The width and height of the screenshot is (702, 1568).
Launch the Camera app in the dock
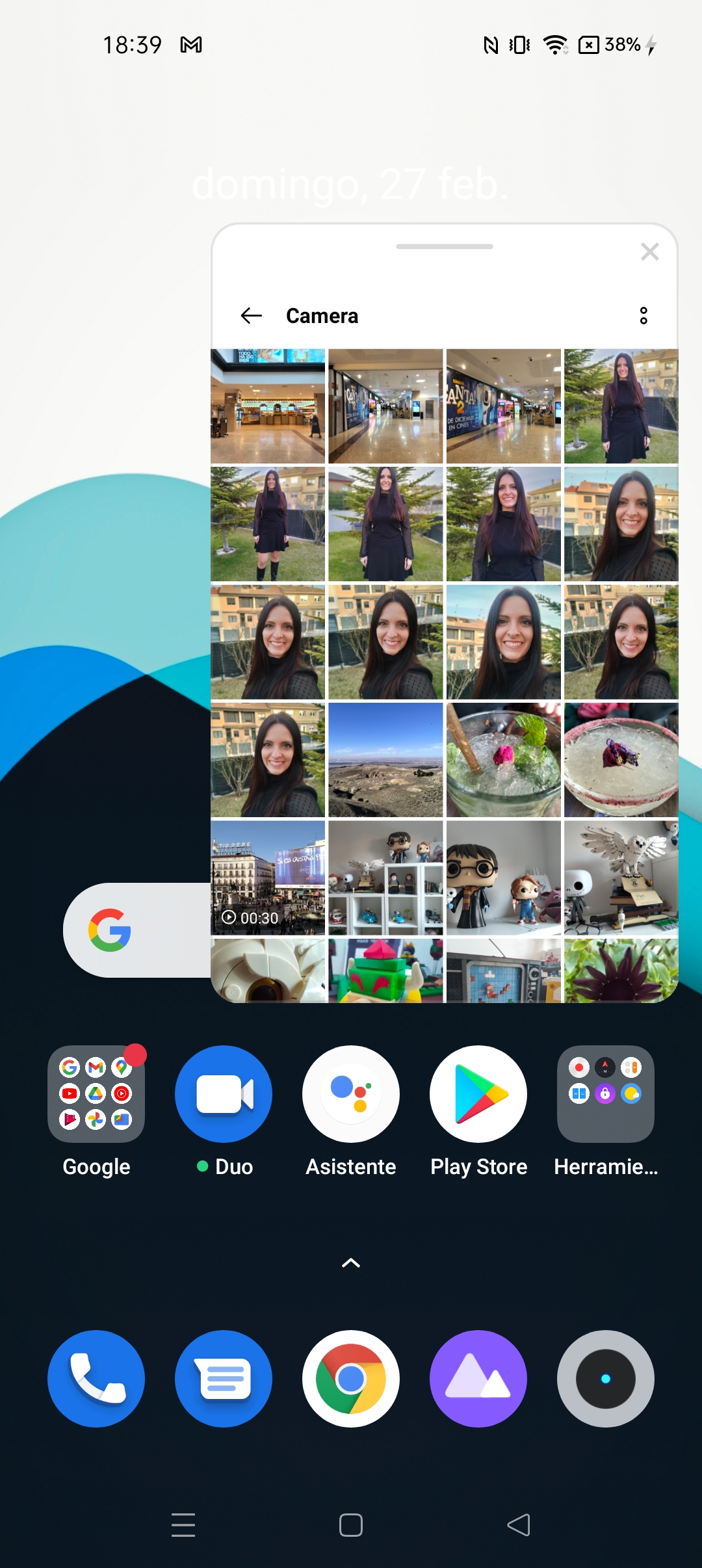(606, 1379)
